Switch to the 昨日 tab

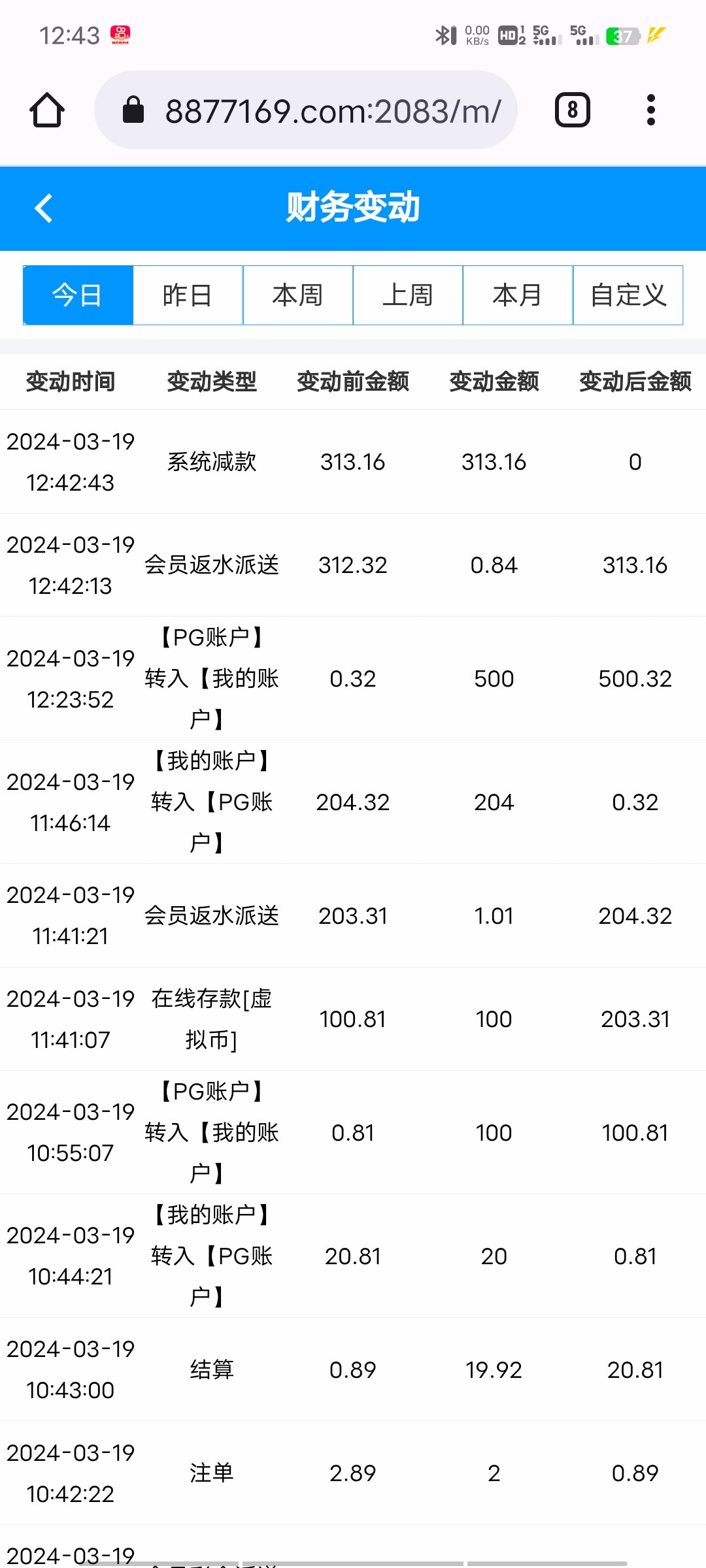click(188, 295)
